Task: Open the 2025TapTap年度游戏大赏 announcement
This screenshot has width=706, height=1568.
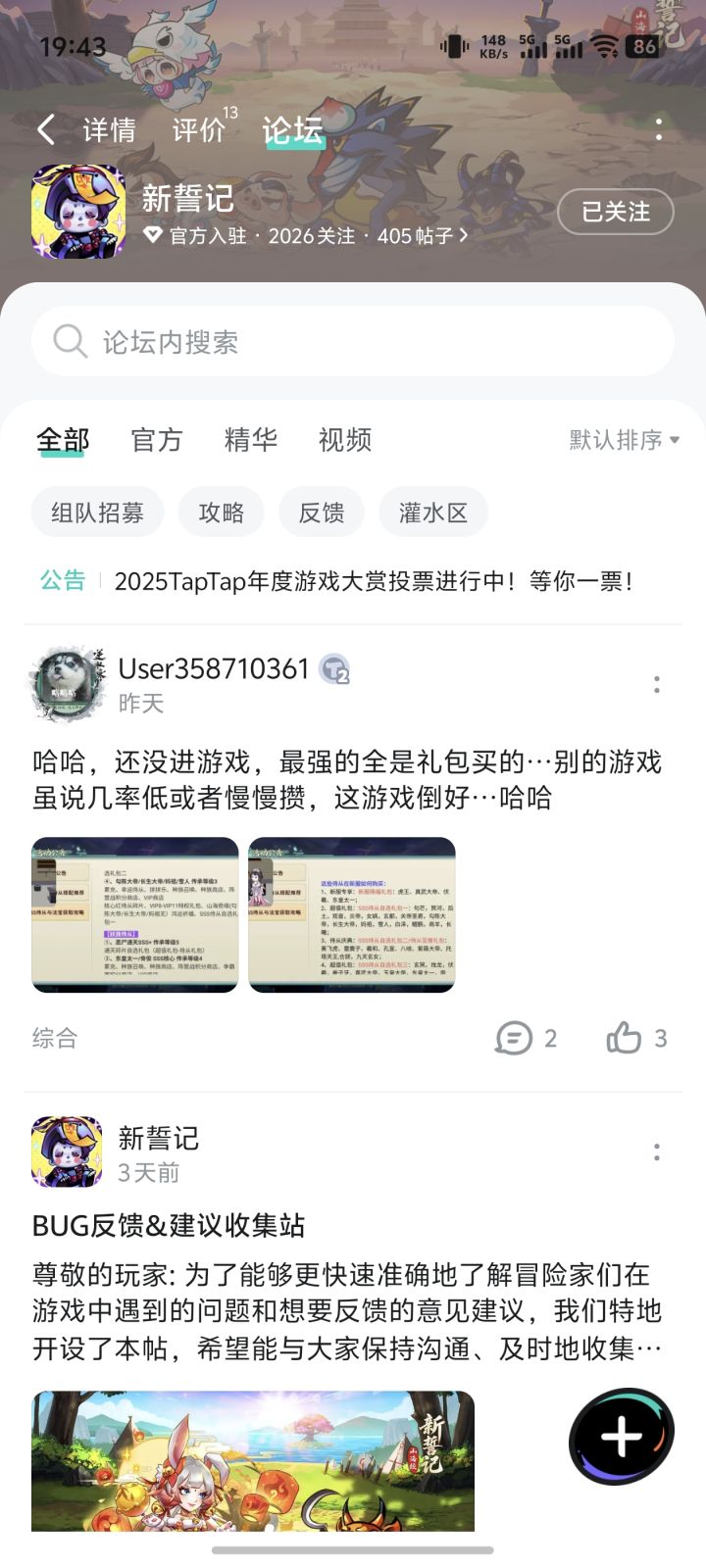Action: [x=374, y=581]
